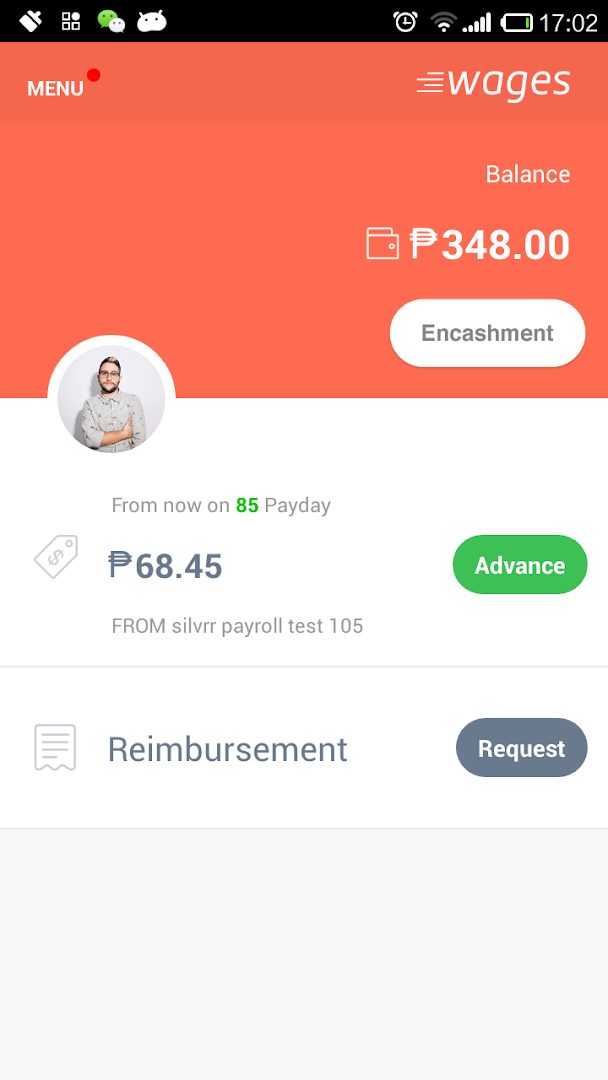Open the MENU drawer
The height and width of the screenshot is (1080, 608).
click(56, 88)
